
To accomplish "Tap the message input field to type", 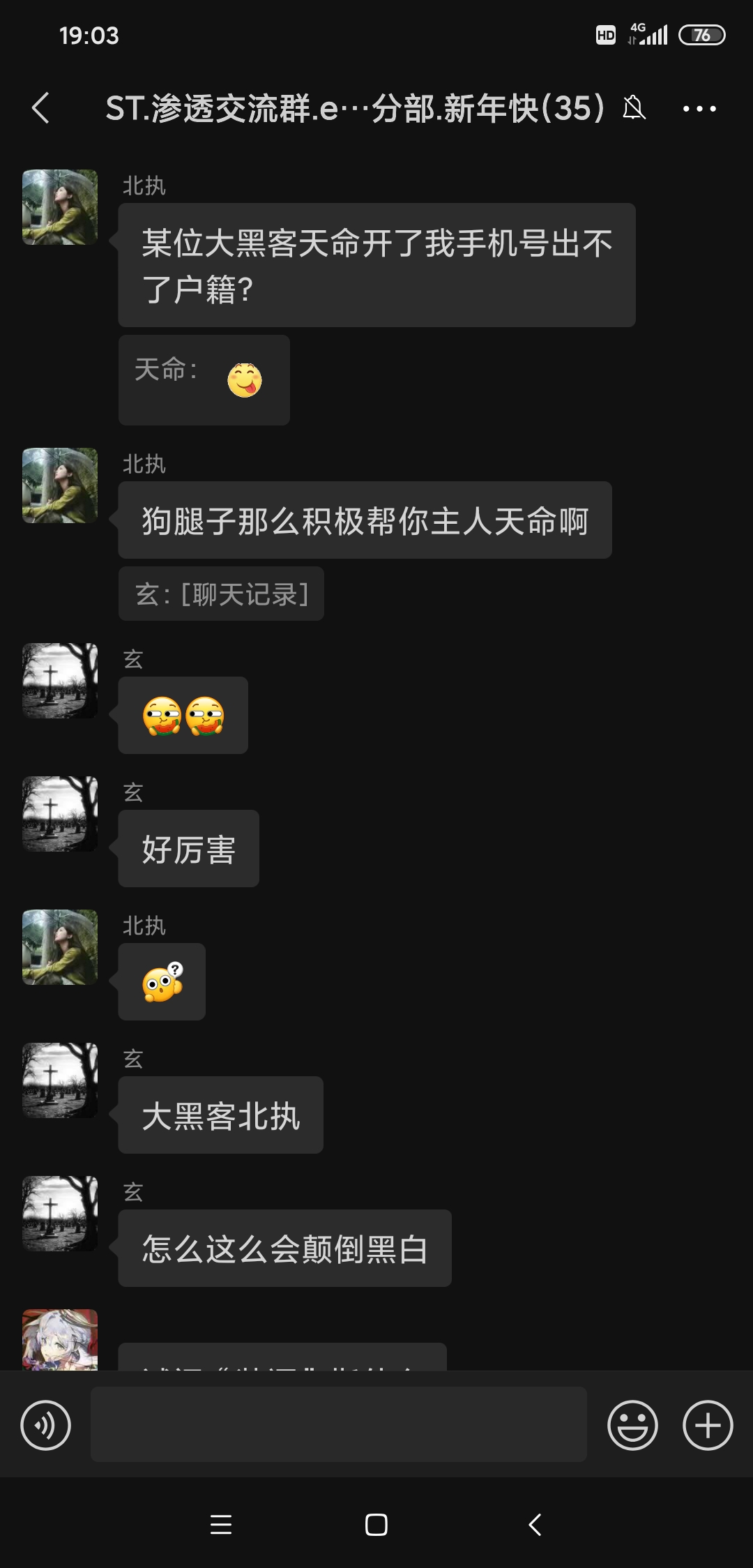I will (x=338, y=1424).
